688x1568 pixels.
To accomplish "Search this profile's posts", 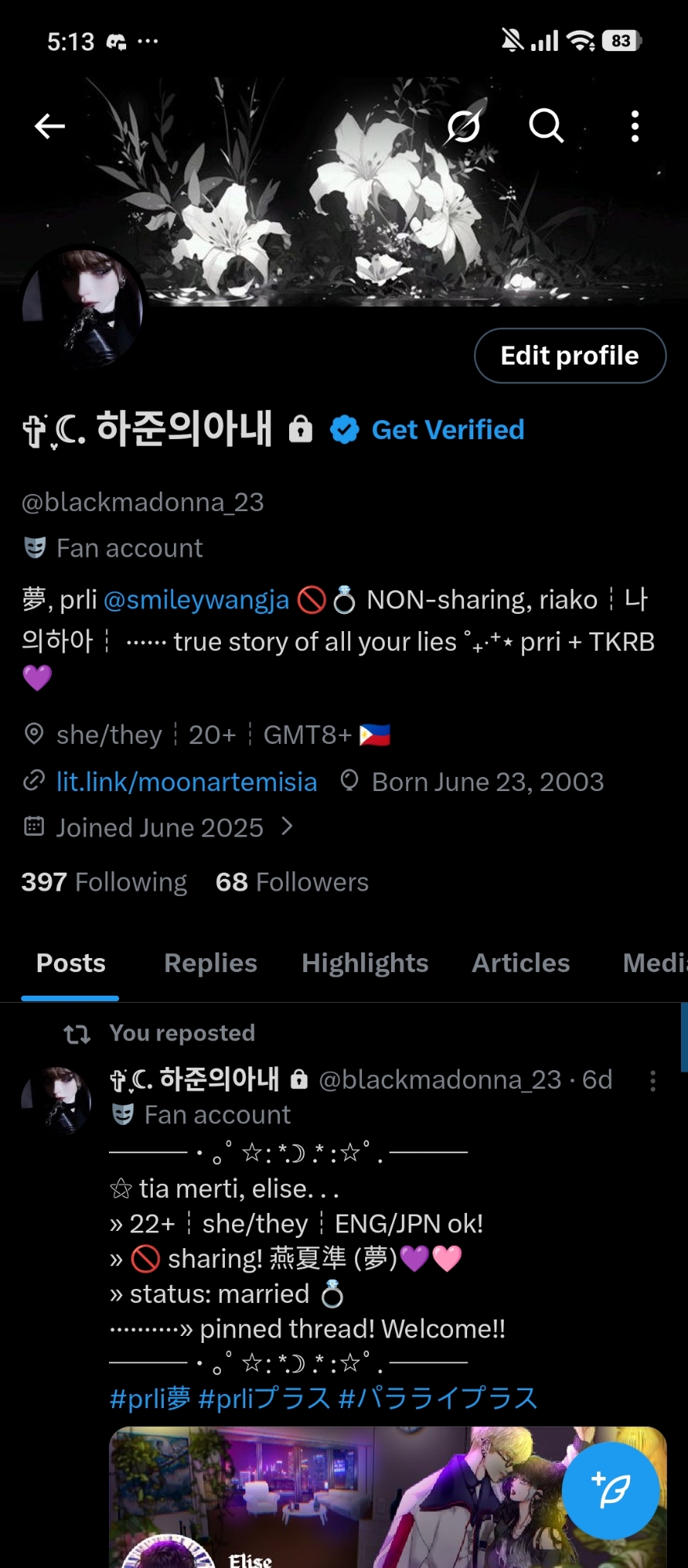I will (546, 125).
